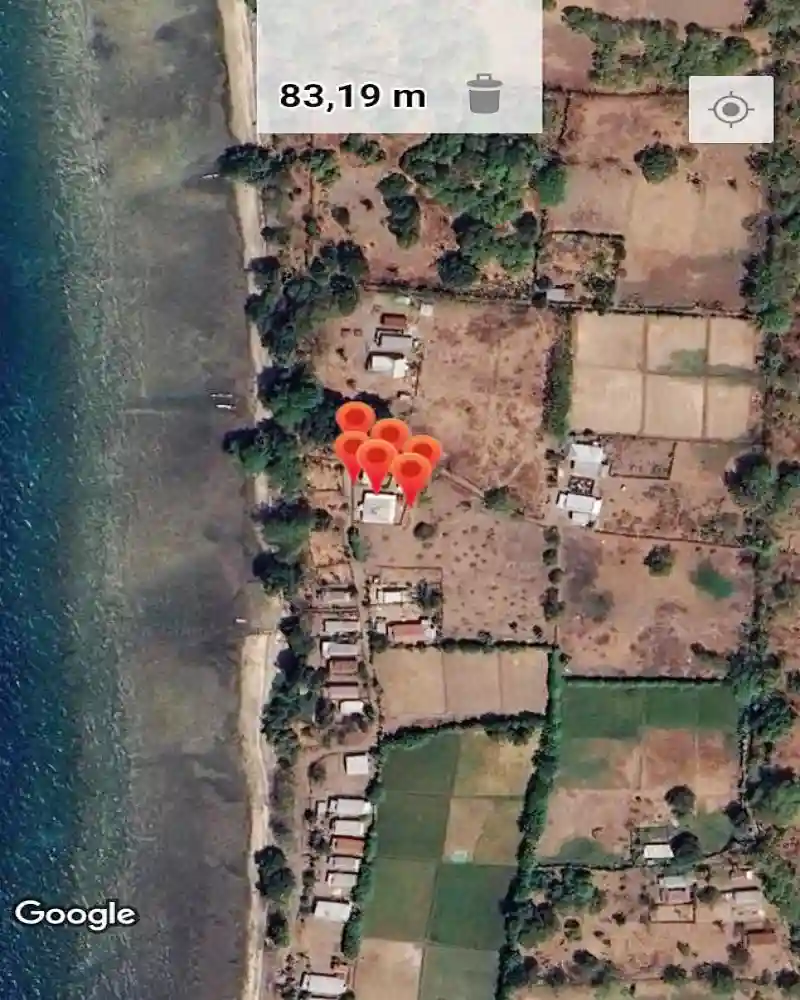Delete the measurement with the trash icon
This screenshot has width=800, height=1000.
483,94
